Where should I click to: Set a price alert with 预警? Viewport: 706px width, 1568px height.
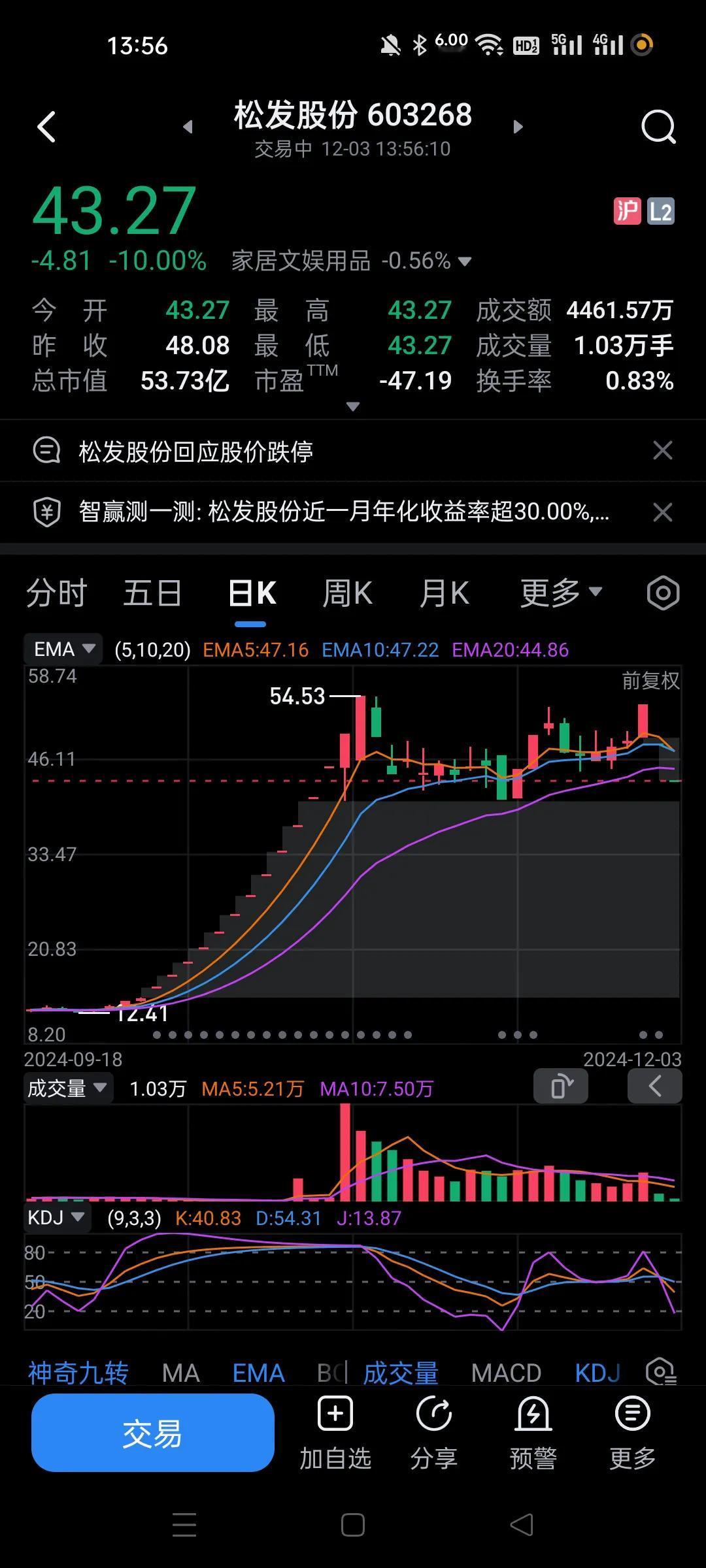pyautogui.click(x=533, y=1433)
